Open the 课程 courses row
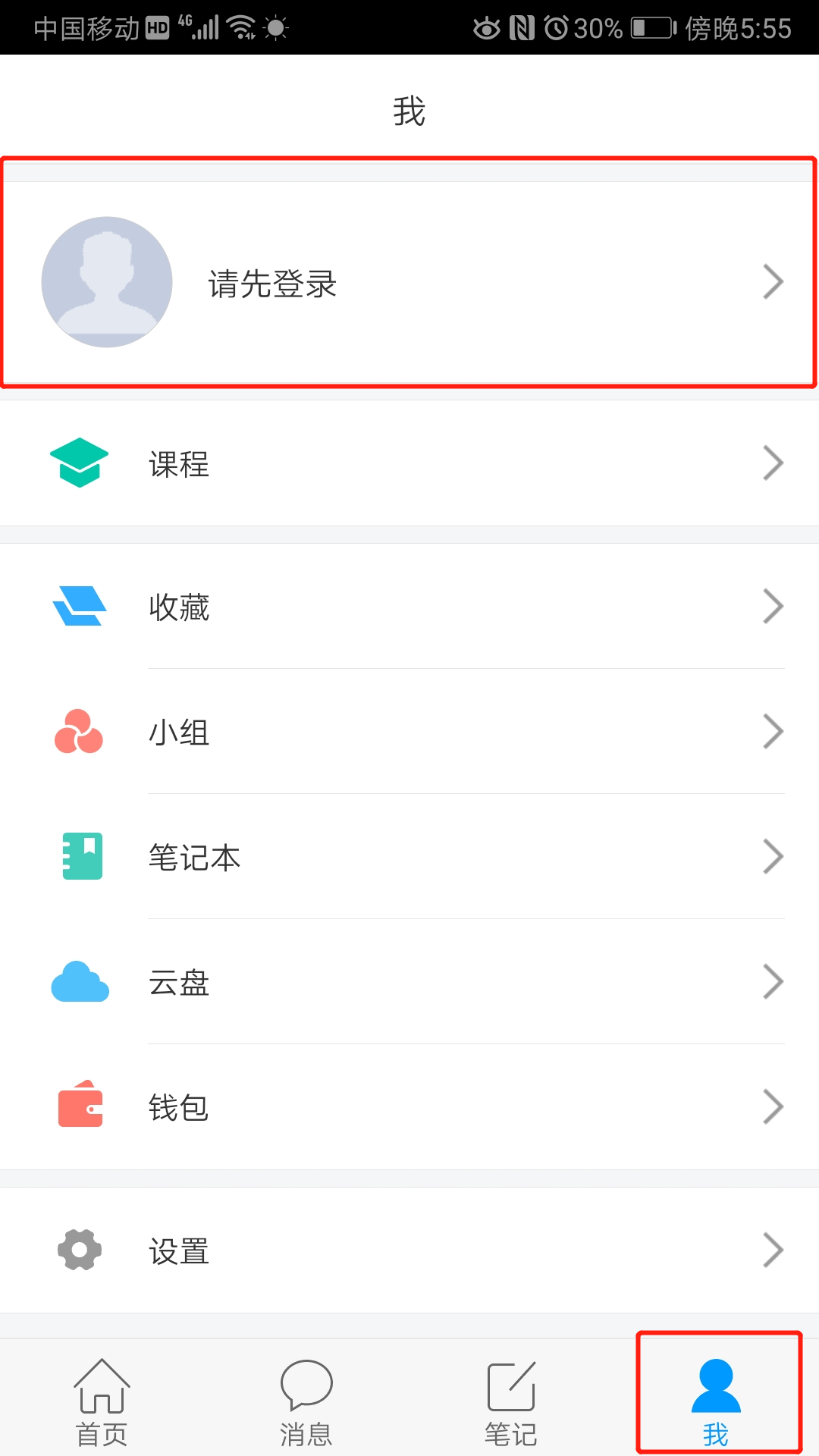819x1456 pixels. (409, 463)
